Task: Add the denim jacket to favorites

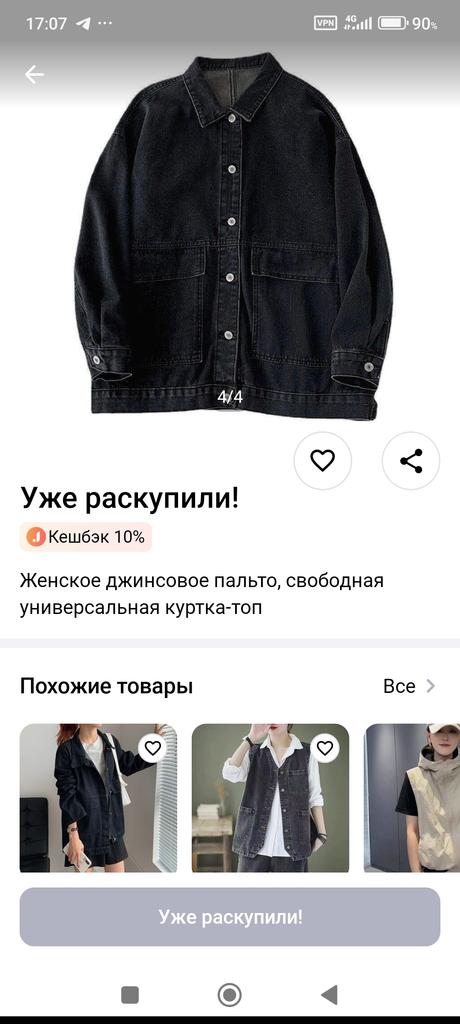Action: pyautogui.click(x=323, y=461)
